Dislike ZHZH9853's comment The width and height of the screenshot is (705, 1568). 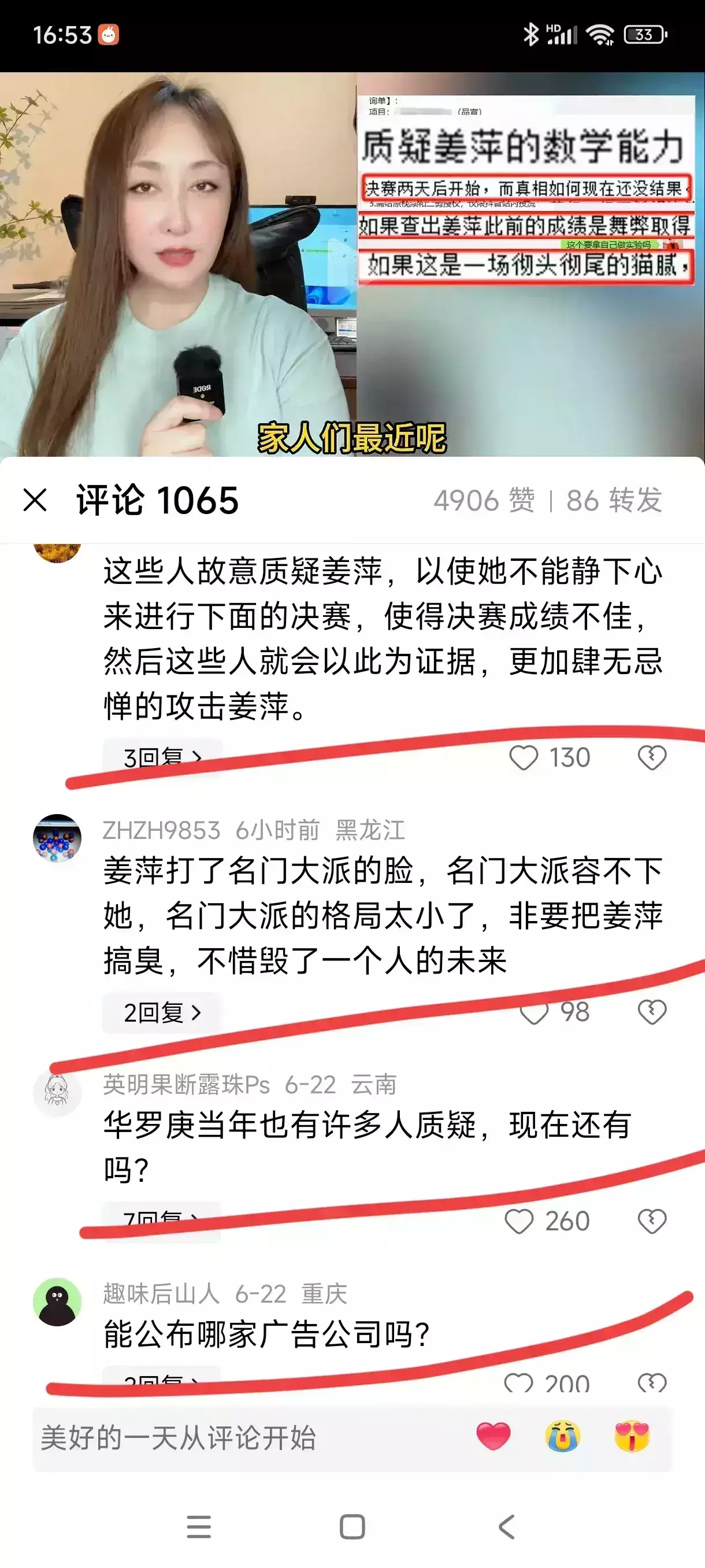[x=652, y=1013]
